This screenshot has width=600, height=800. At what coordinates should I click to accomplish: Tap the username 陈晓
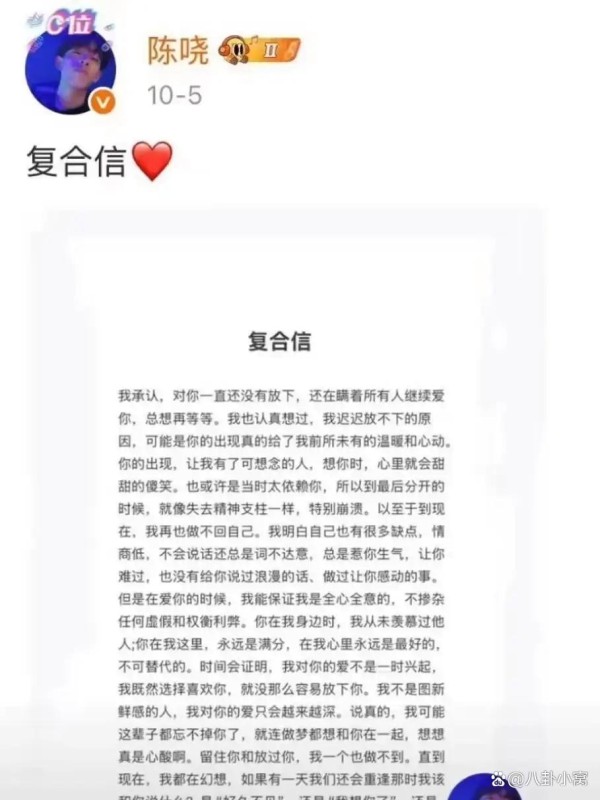178,49
